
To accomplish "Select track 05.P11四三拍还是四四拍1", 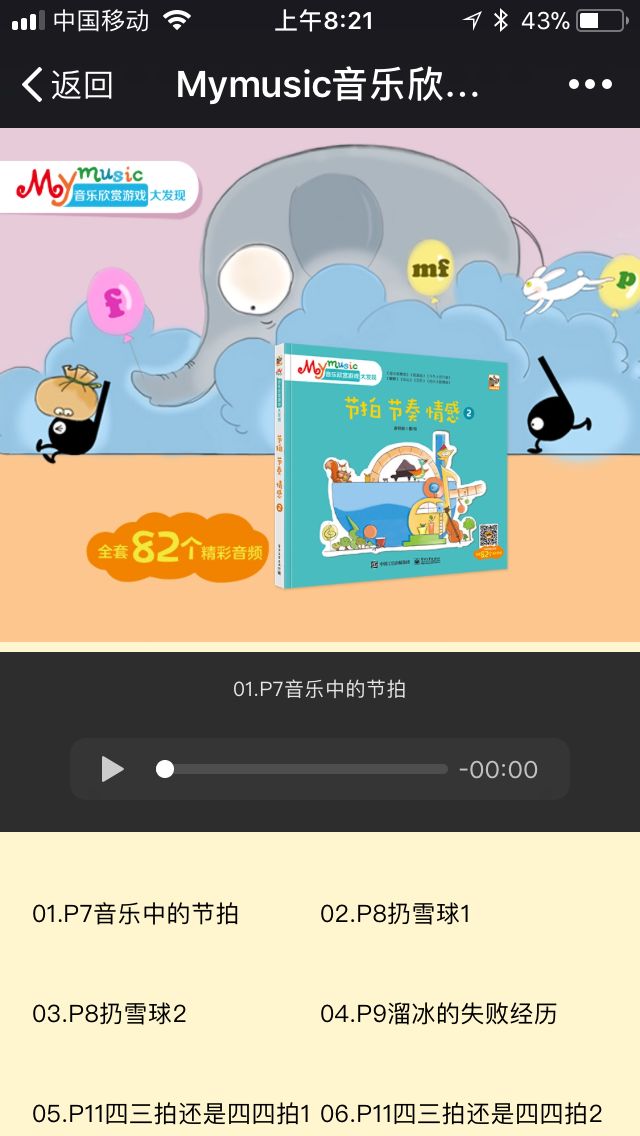I will (x=172, y=1113).
